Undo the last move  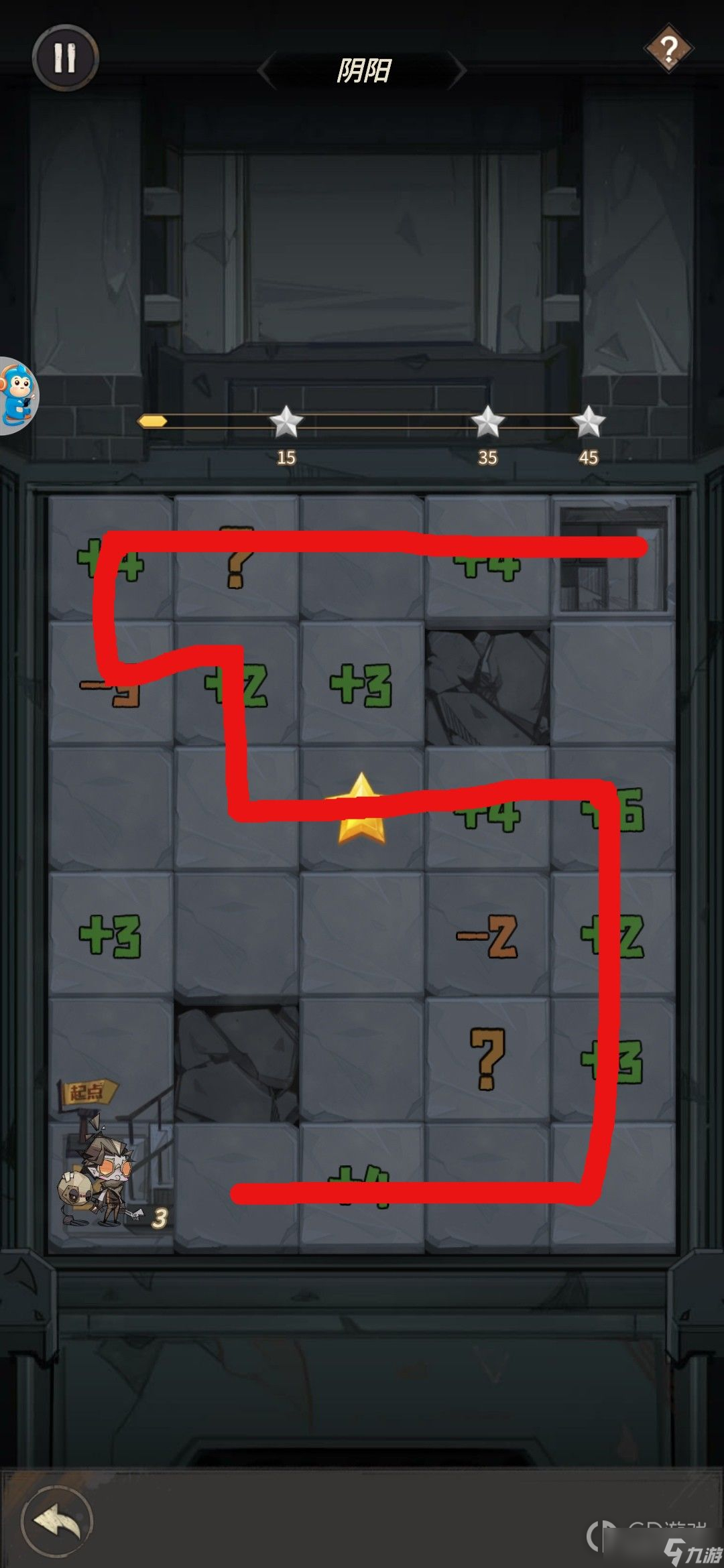(x=57, y=1520)
